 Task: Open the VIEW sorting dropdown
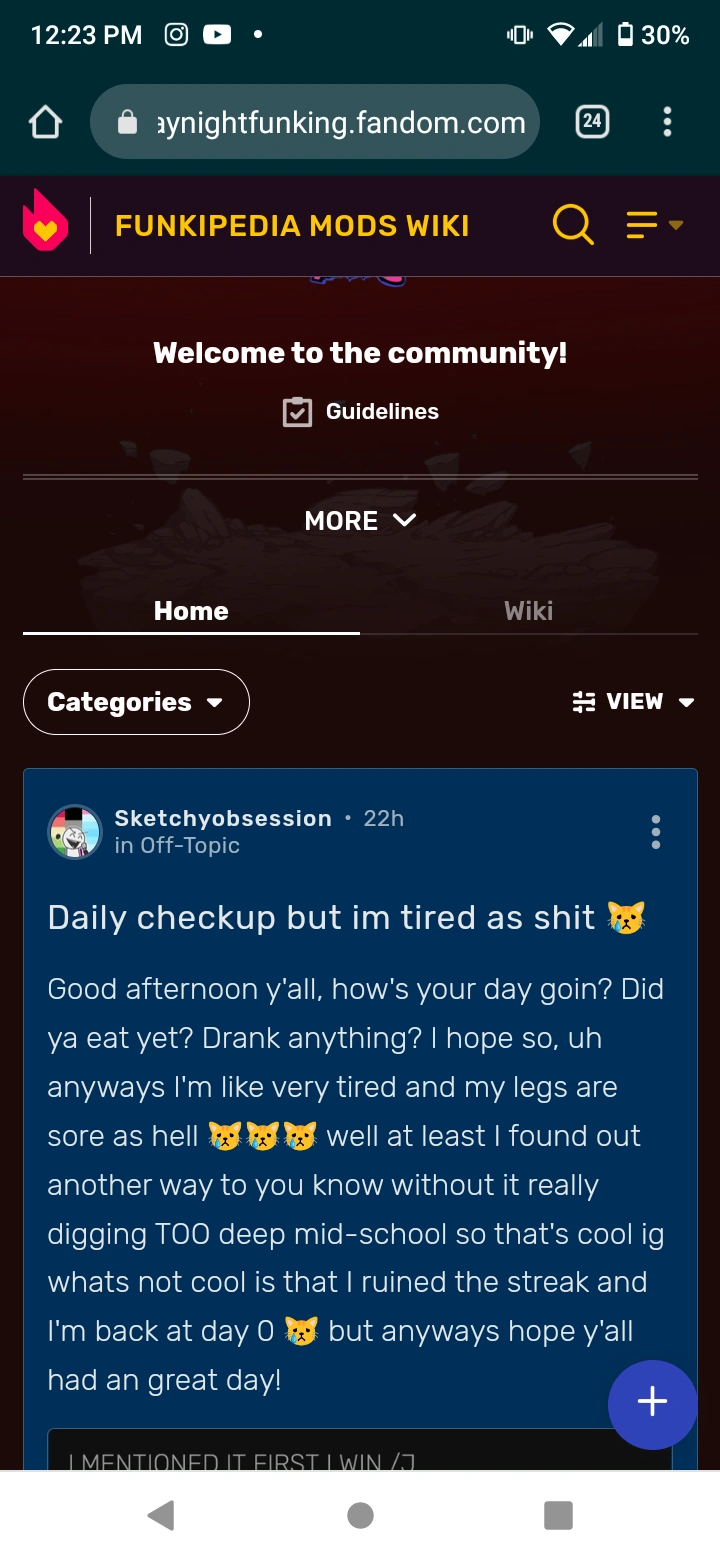point(634,701)
